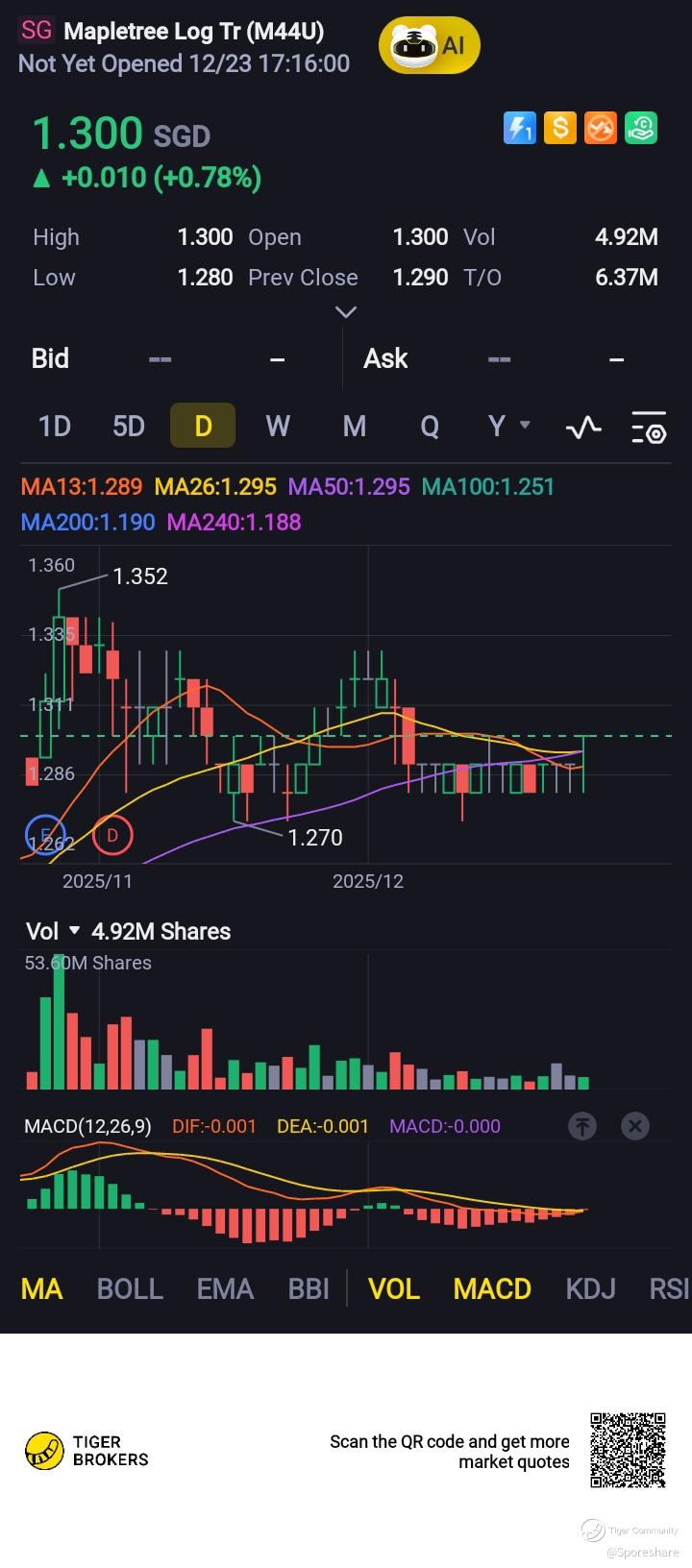Viewport: 692px width, 1568px height.
Task: Show the monthly M chart
Action: pos(355,426)
